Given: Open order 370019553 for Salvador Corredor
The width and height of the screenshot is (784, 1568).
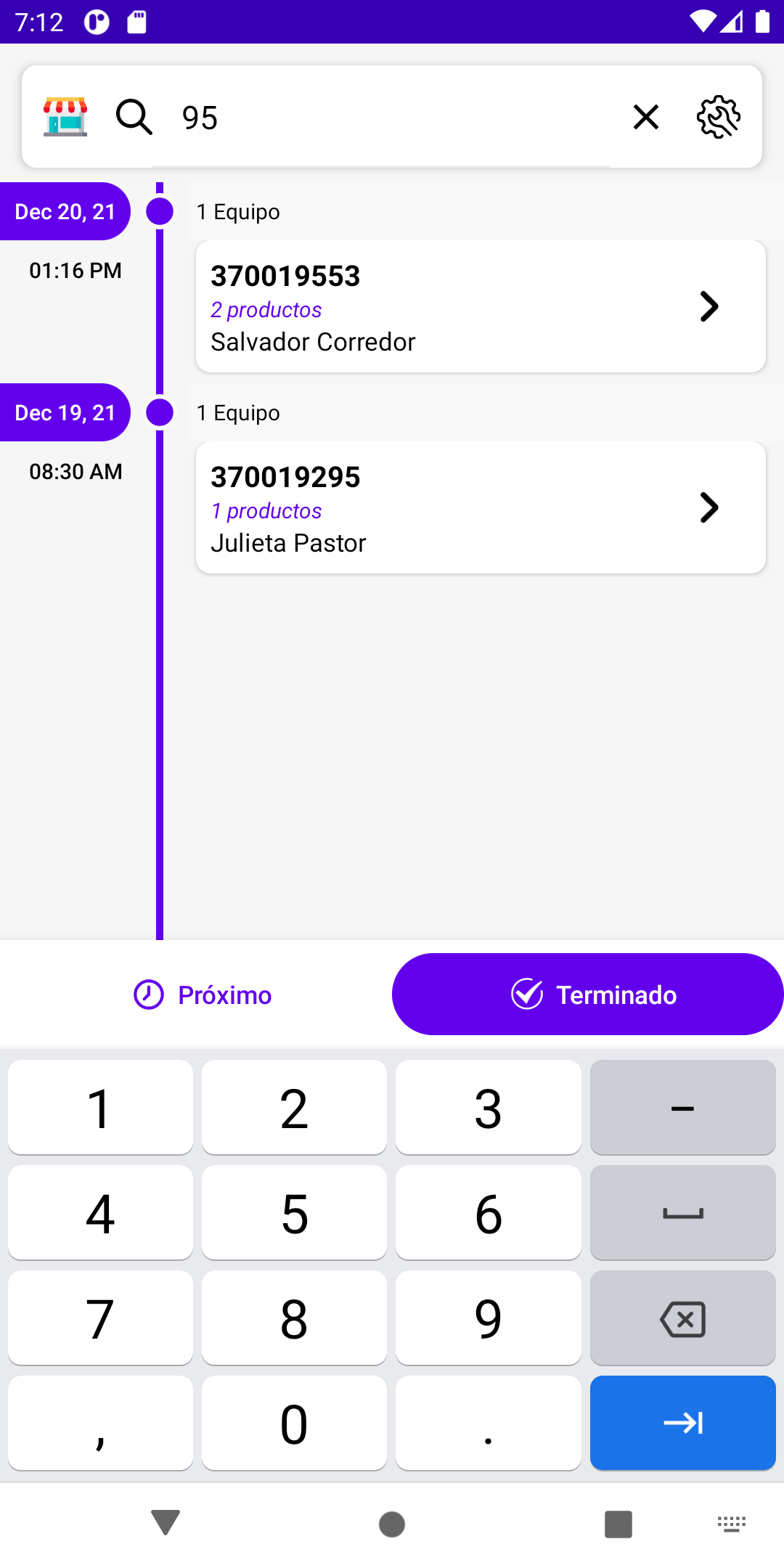Looking at the screenshot, I should 481,306.
